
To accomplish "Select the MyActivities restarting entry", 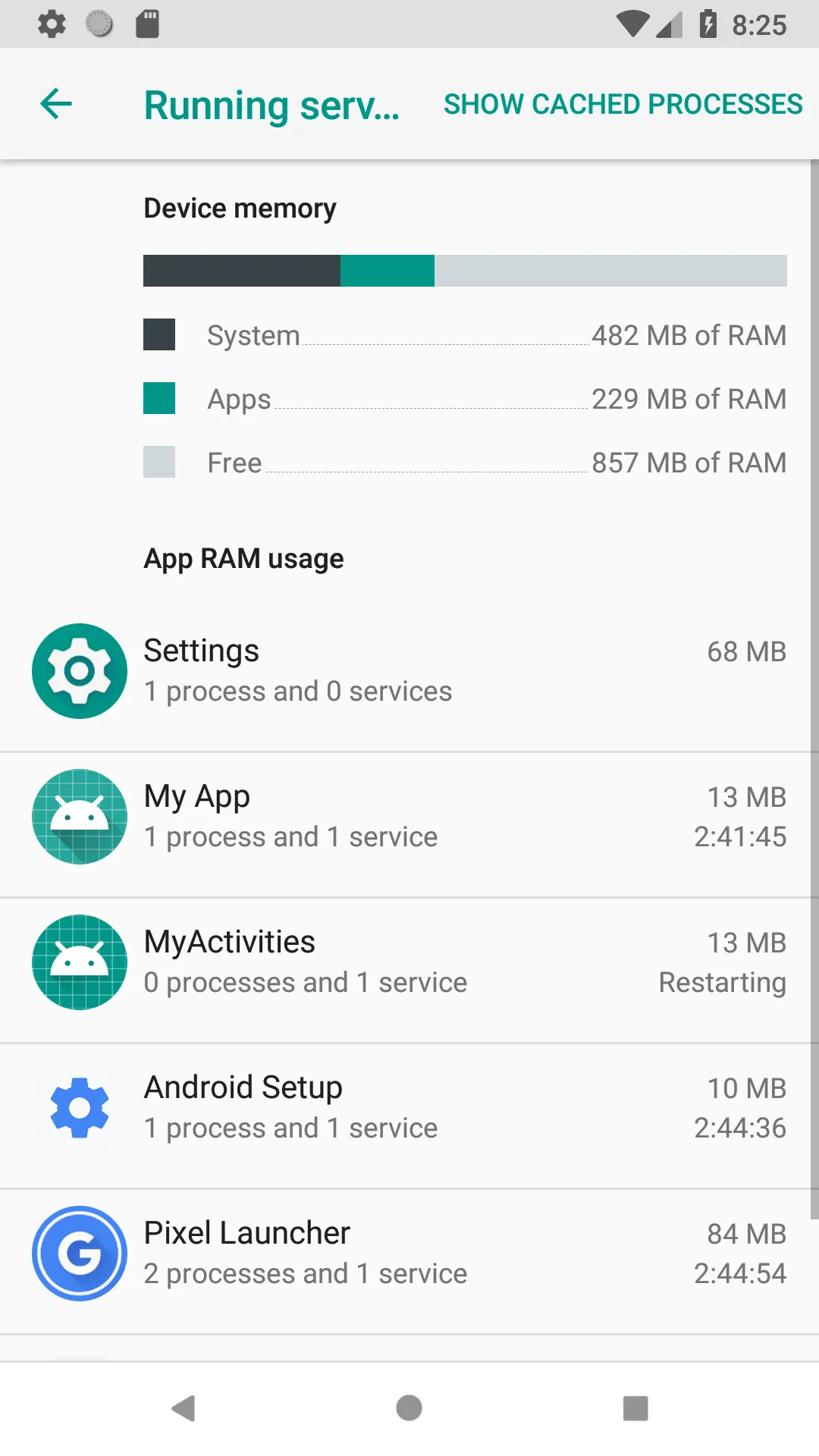I will (409, 962).
